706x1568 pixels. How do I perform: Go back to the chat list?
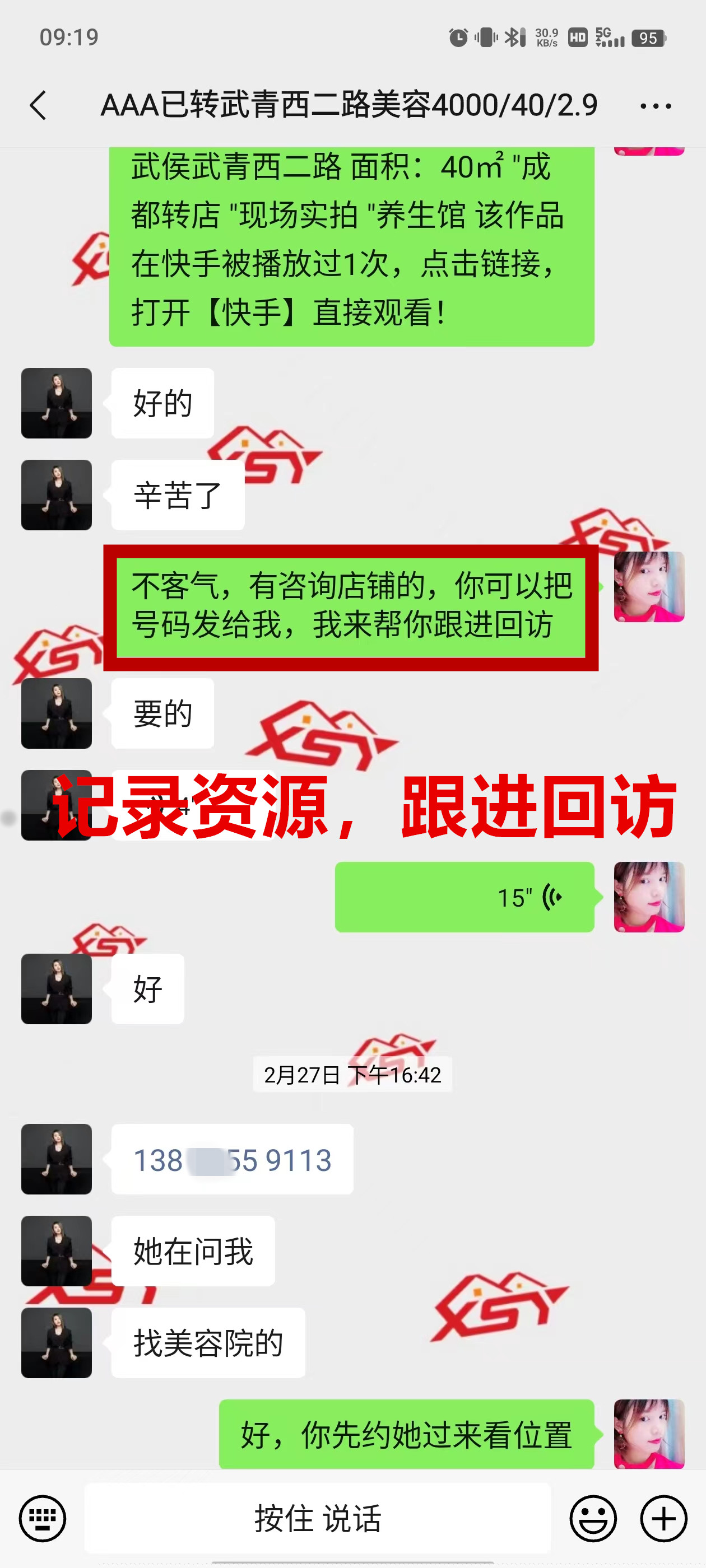(38, 105)
